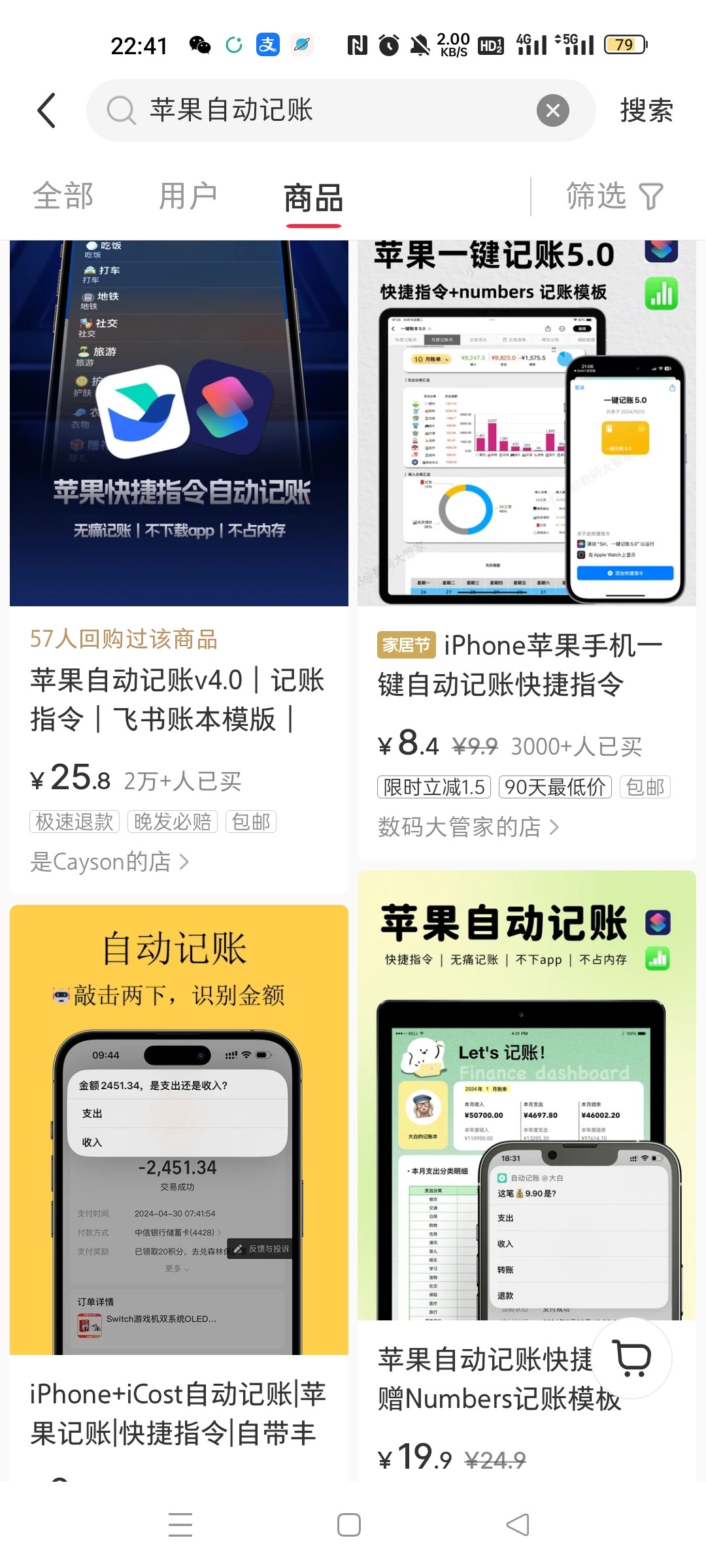Go back using the top-left arrow
The image size is (706, 1568).
(x=47, y=110)
